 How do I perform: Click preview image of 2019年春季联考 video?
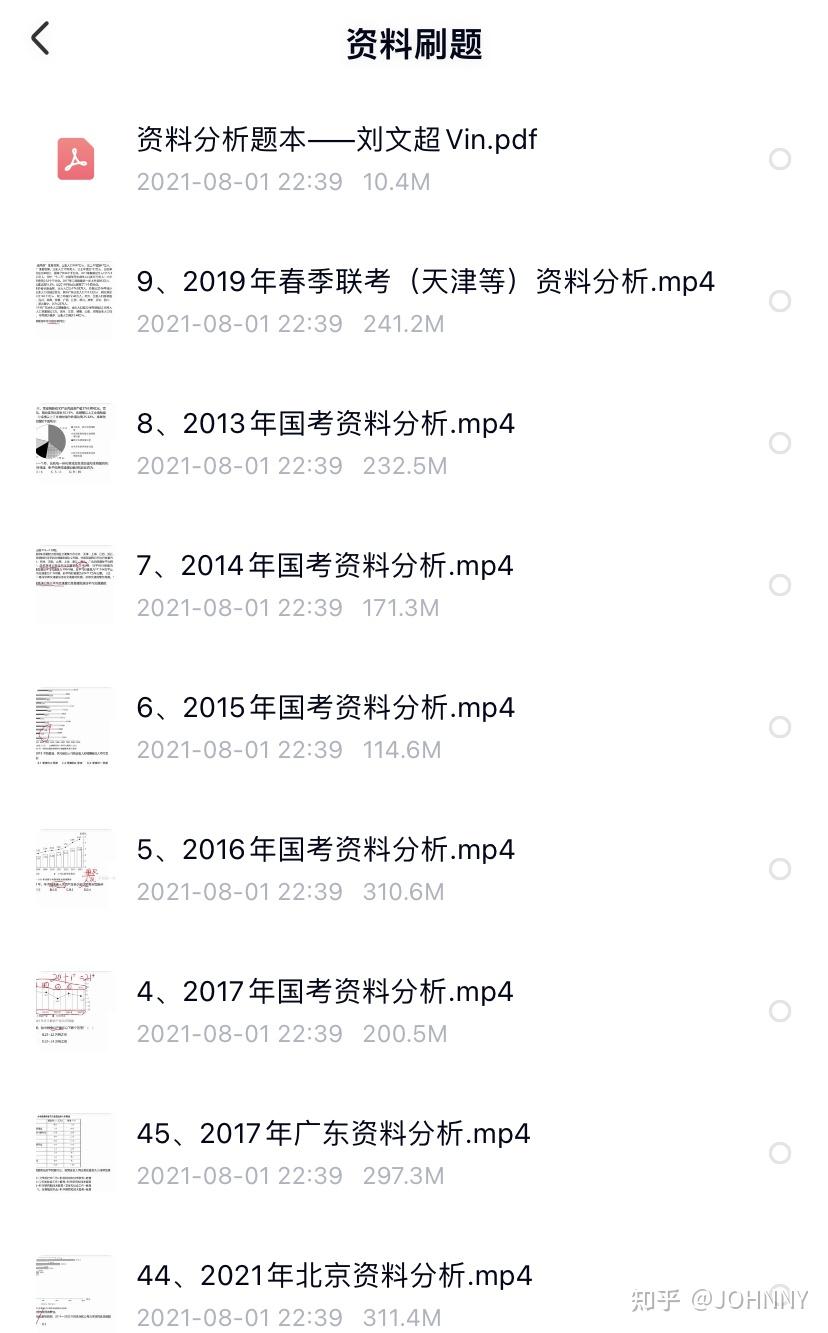pyautogui.click(x=73, y=300)
